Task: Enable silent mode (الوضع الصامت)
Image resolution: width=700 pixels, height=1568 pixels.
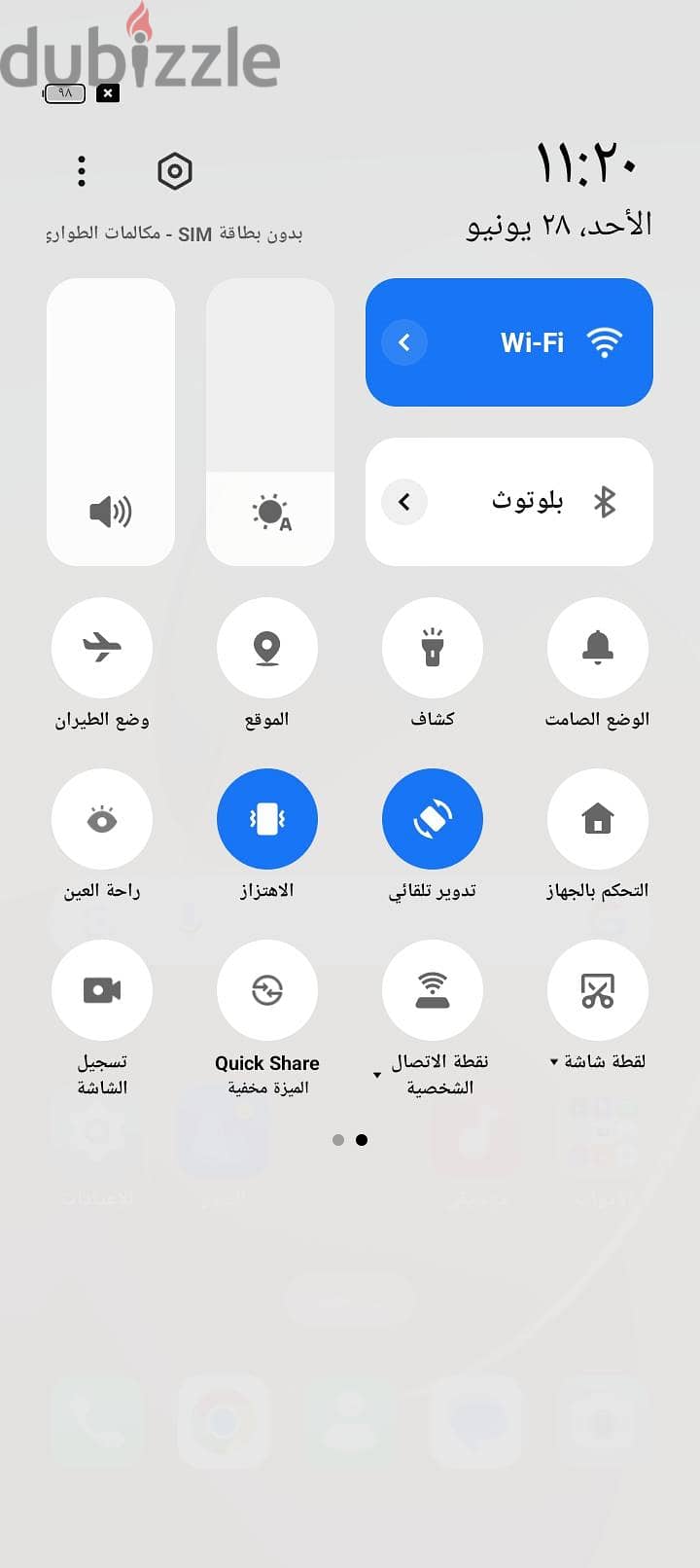Action: [598, 648]
